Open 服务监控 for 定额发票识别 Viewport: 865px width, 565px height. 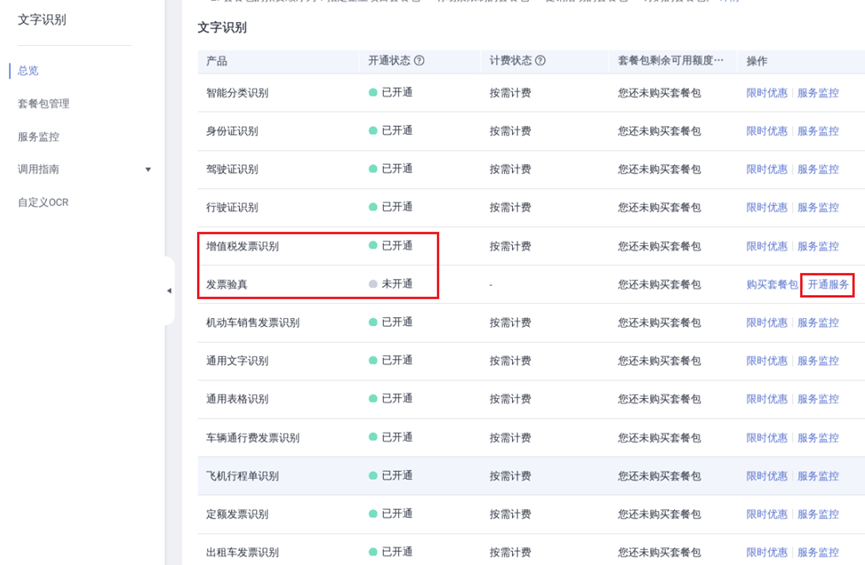(818, 514)
